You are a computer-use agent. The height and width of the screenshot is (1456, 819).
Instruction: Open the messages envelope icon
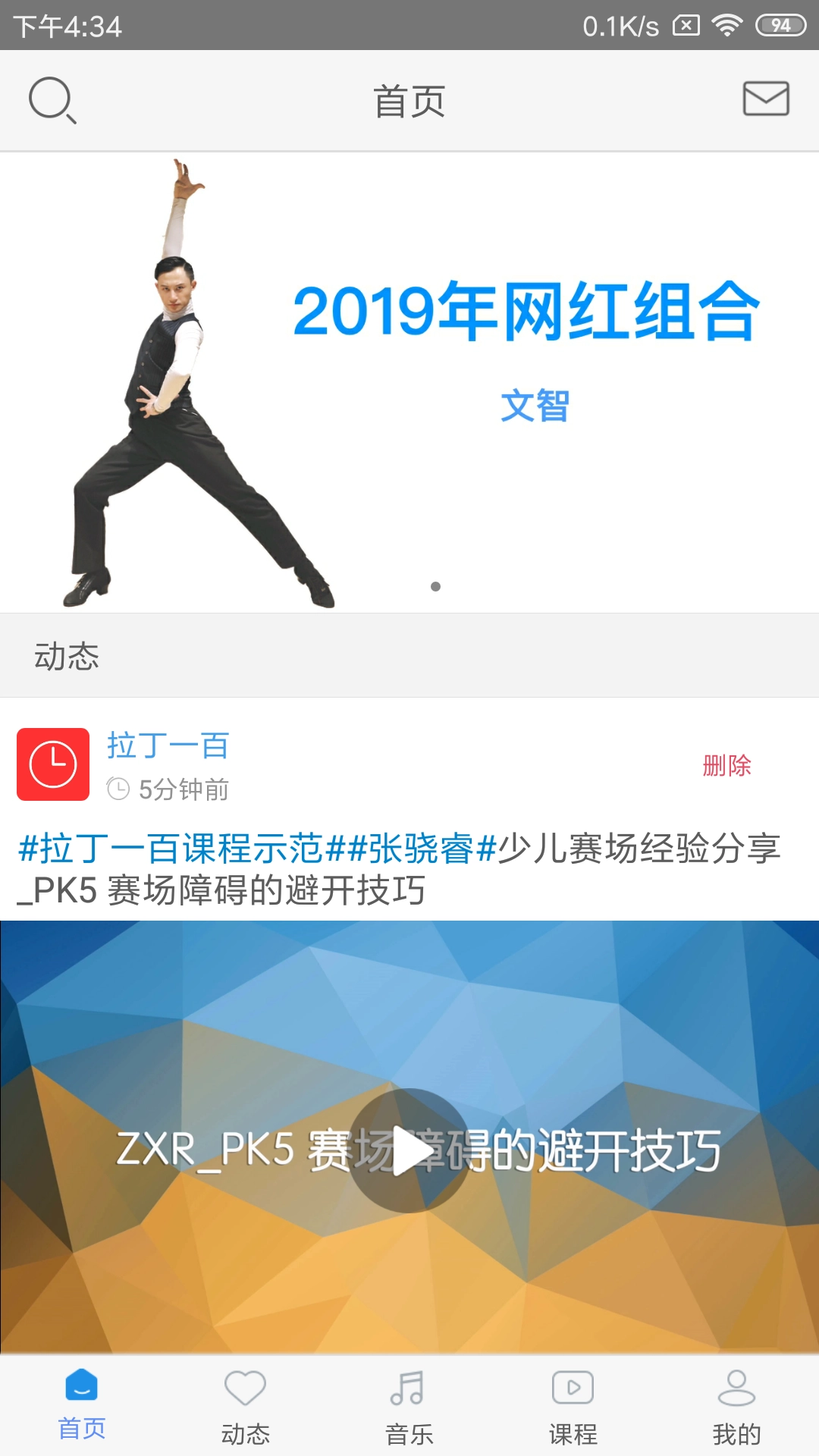[766, 99]
